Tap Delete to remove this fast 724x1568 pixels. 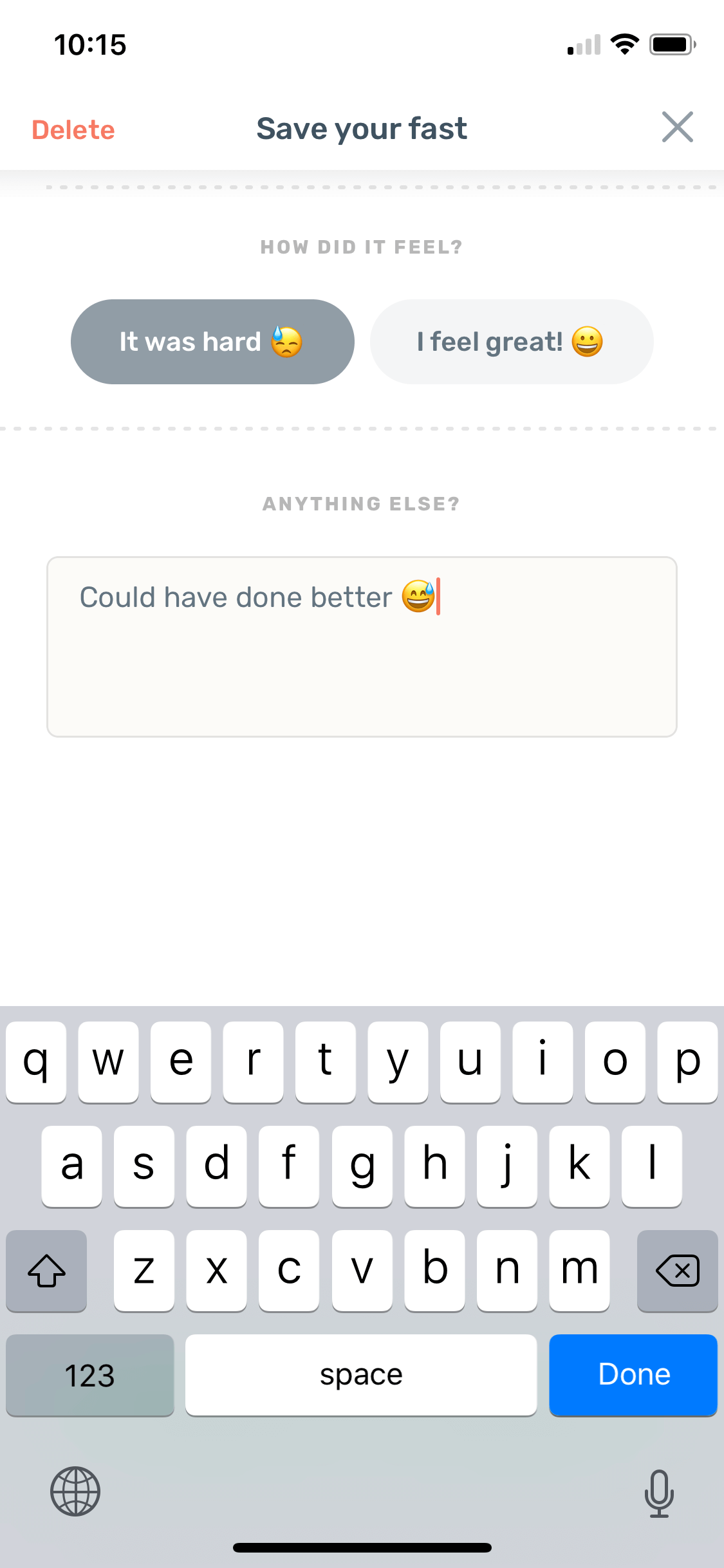[73, 129]
